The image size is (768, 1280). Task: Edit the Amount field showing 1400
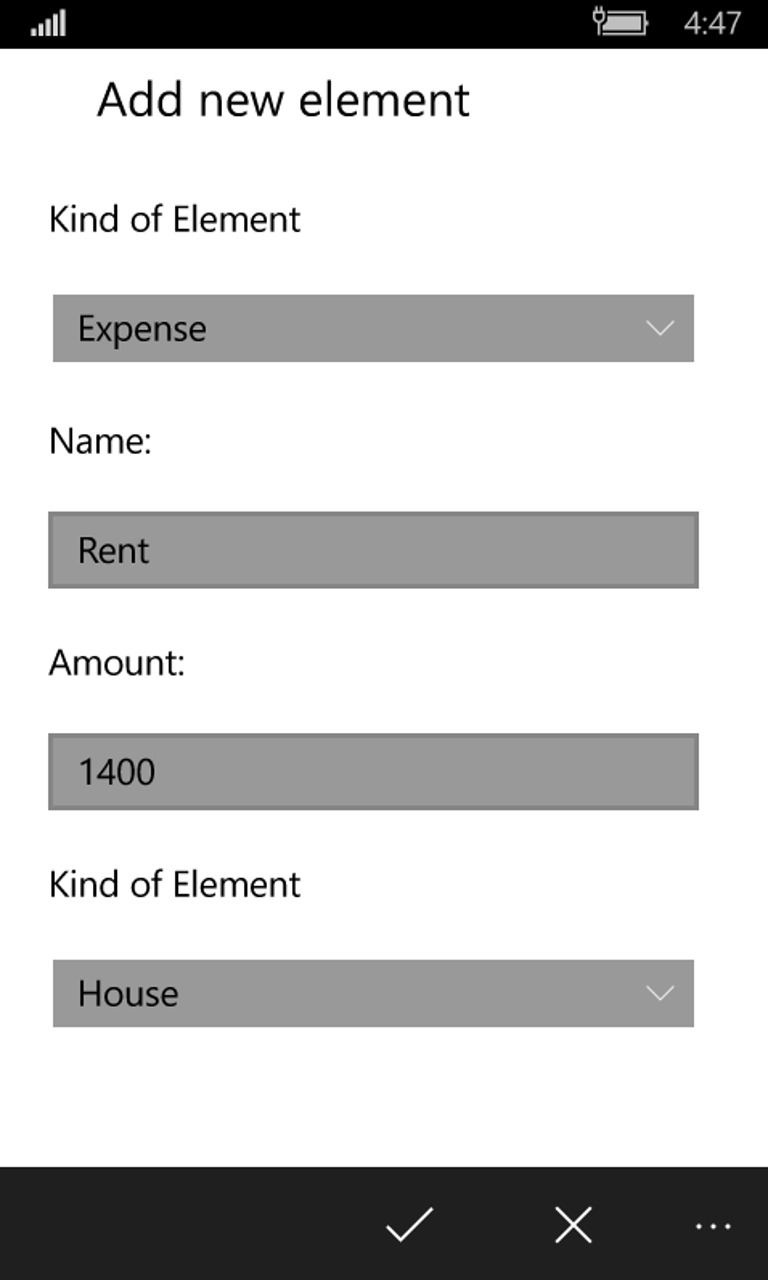pos(372,772)
